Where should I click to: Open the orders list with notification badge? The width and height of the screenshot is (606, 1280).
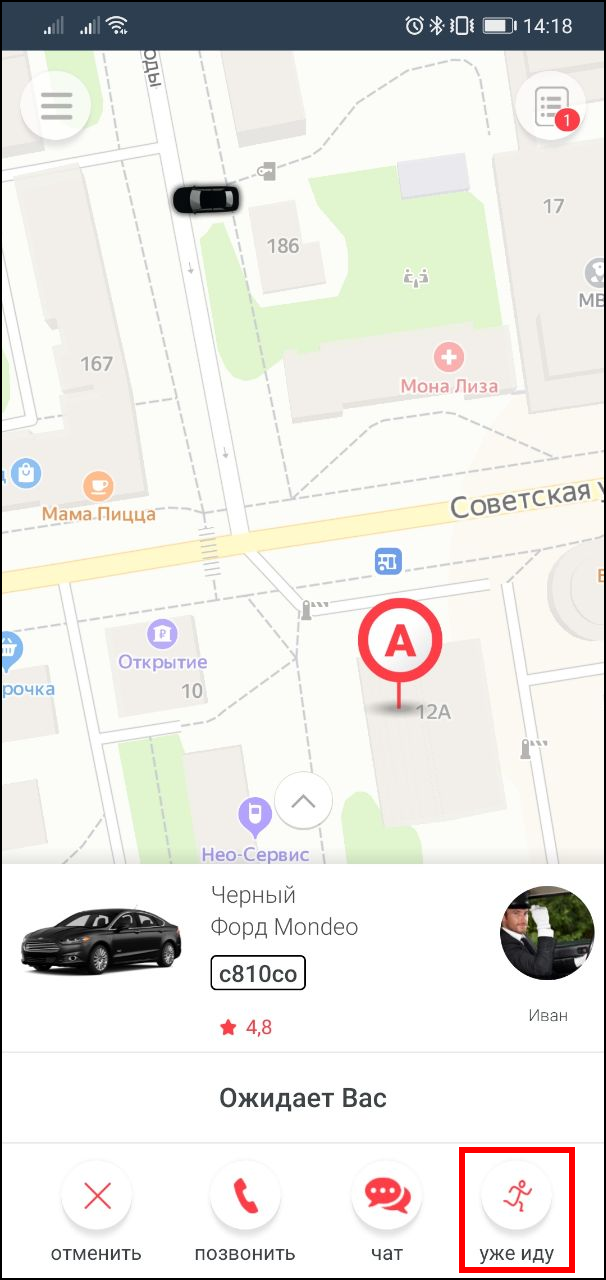tap(550, 106)
